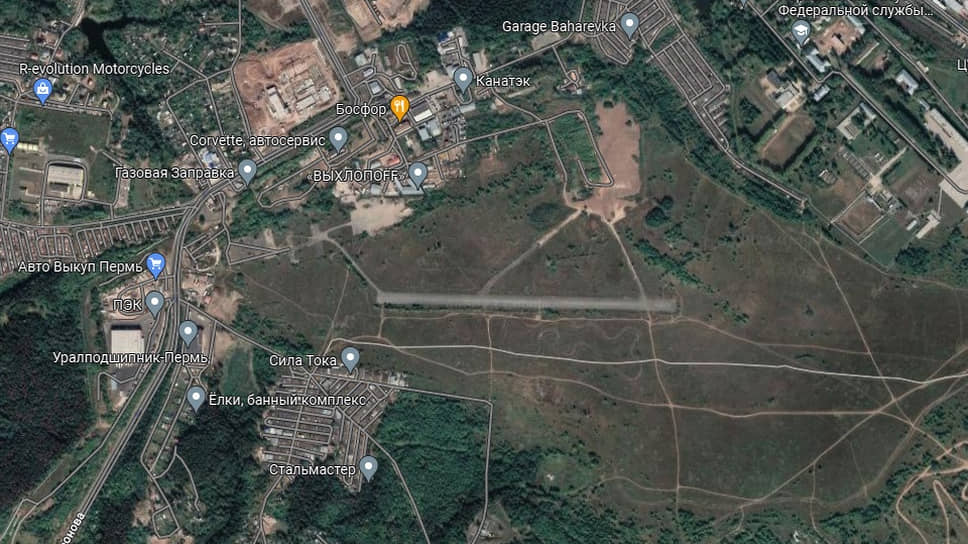
Task: Tap the ПЭК location pin
Action: click(x=154, y=302)
